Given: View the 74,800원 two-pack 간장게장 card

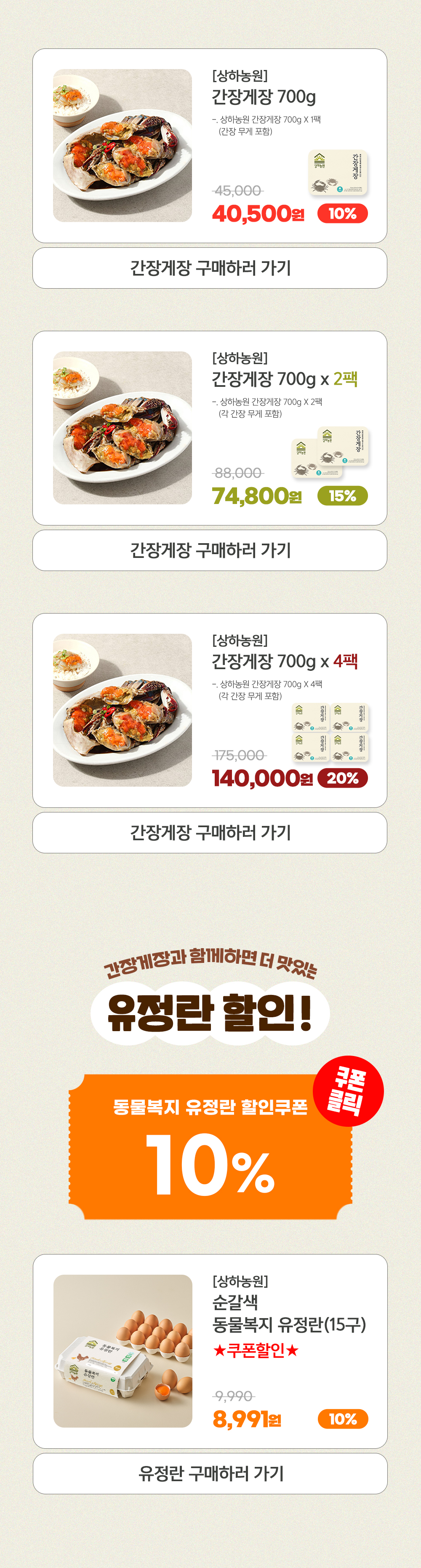Looking at the screenshot, I should click(x=210, y=428).
